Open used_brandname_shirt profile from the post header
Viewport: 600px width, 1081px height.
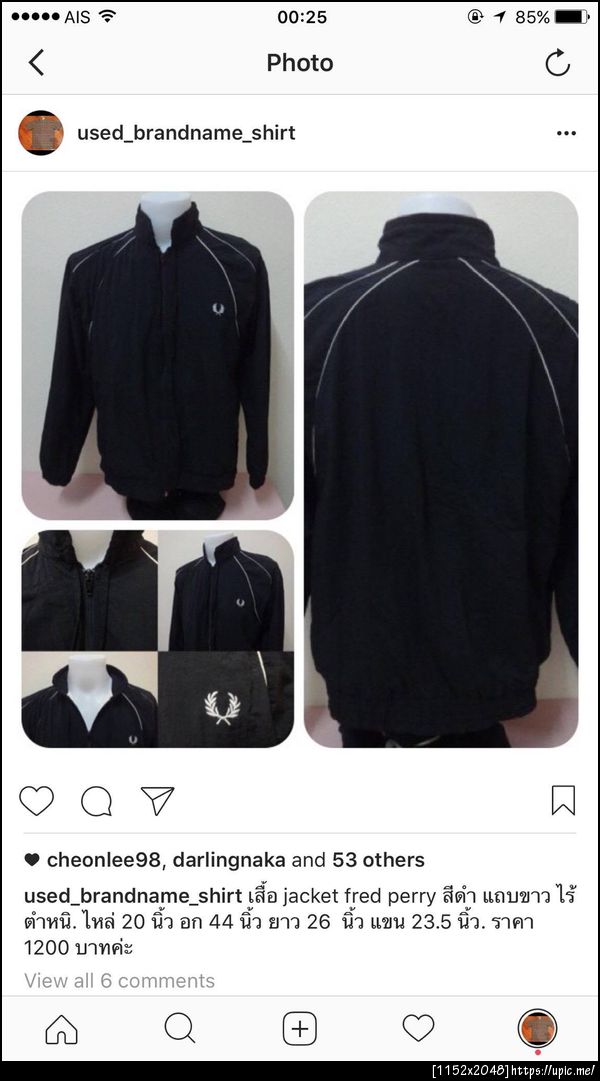click(186, 133)
